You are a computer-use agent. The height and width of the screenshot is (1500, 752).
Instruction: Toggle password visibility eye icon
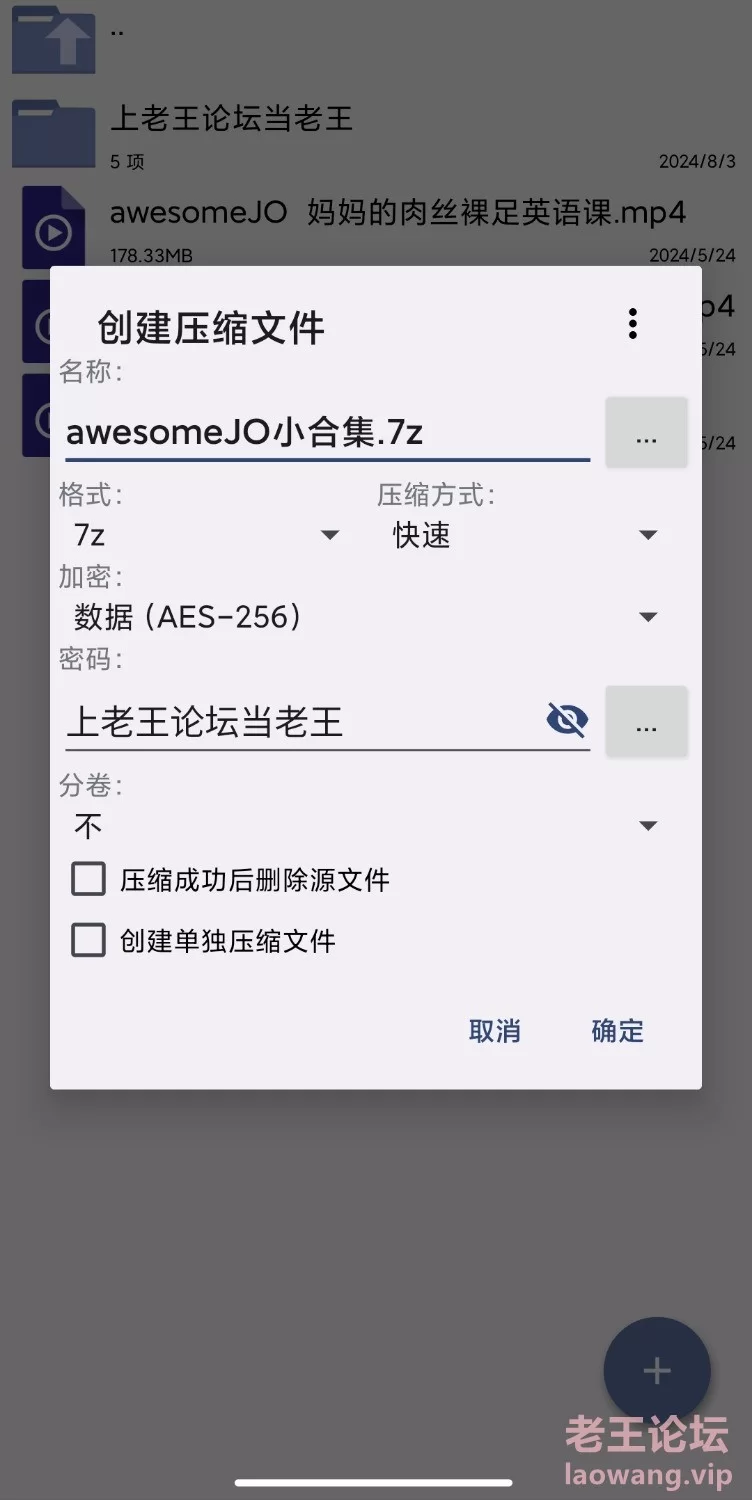coord(567,720)
